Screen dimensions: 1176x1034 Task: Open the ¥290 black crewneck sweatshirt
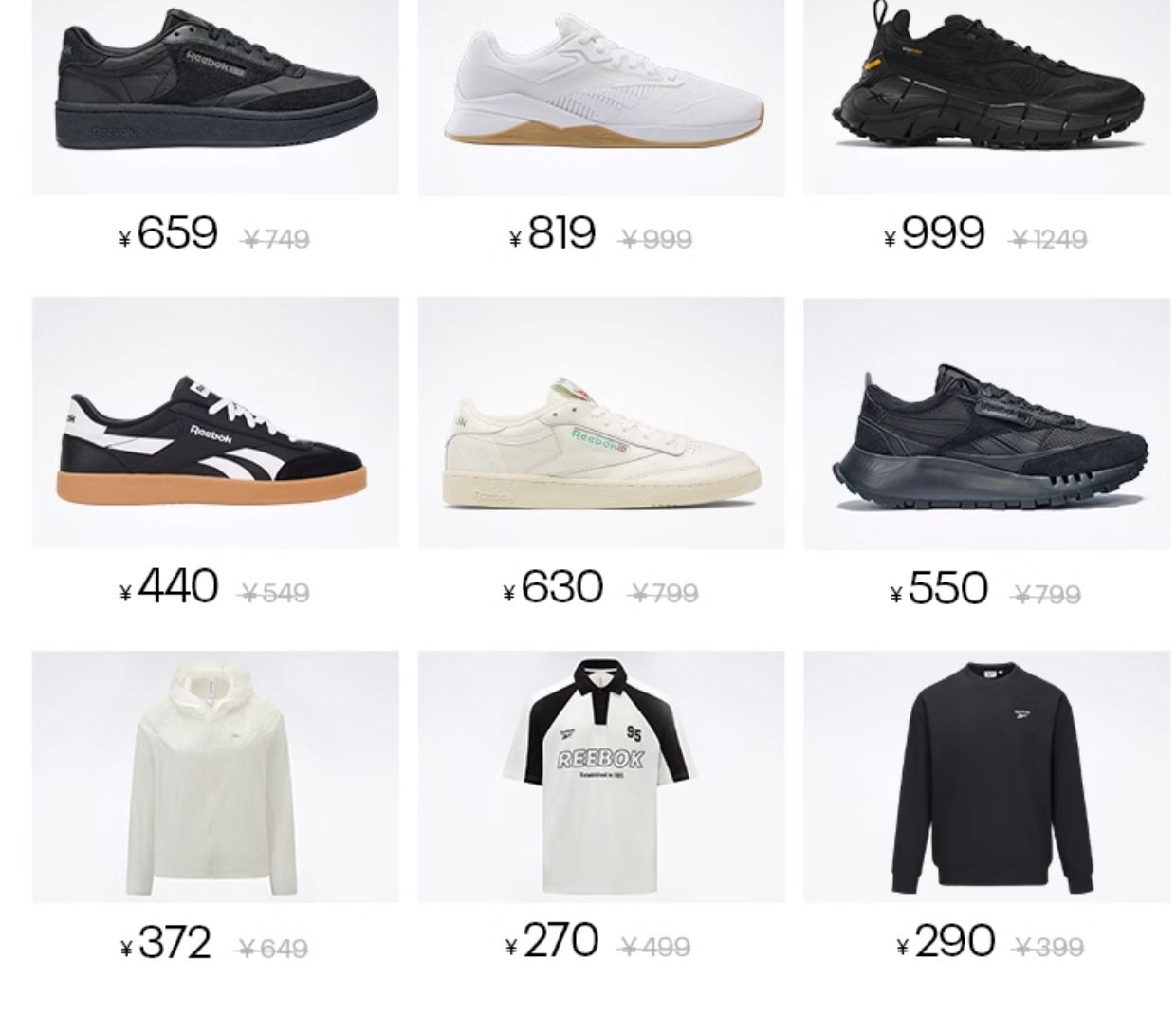point(986,778)
